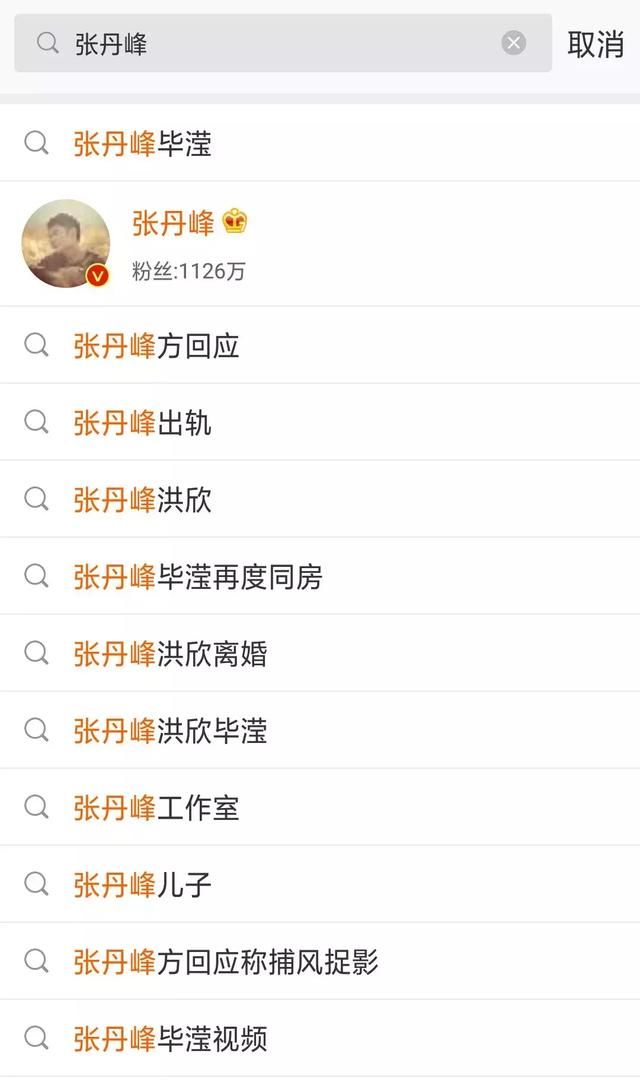Search for 张丹峰出轨
Screen dimensions: 640x1080
[x=320, y=422]
